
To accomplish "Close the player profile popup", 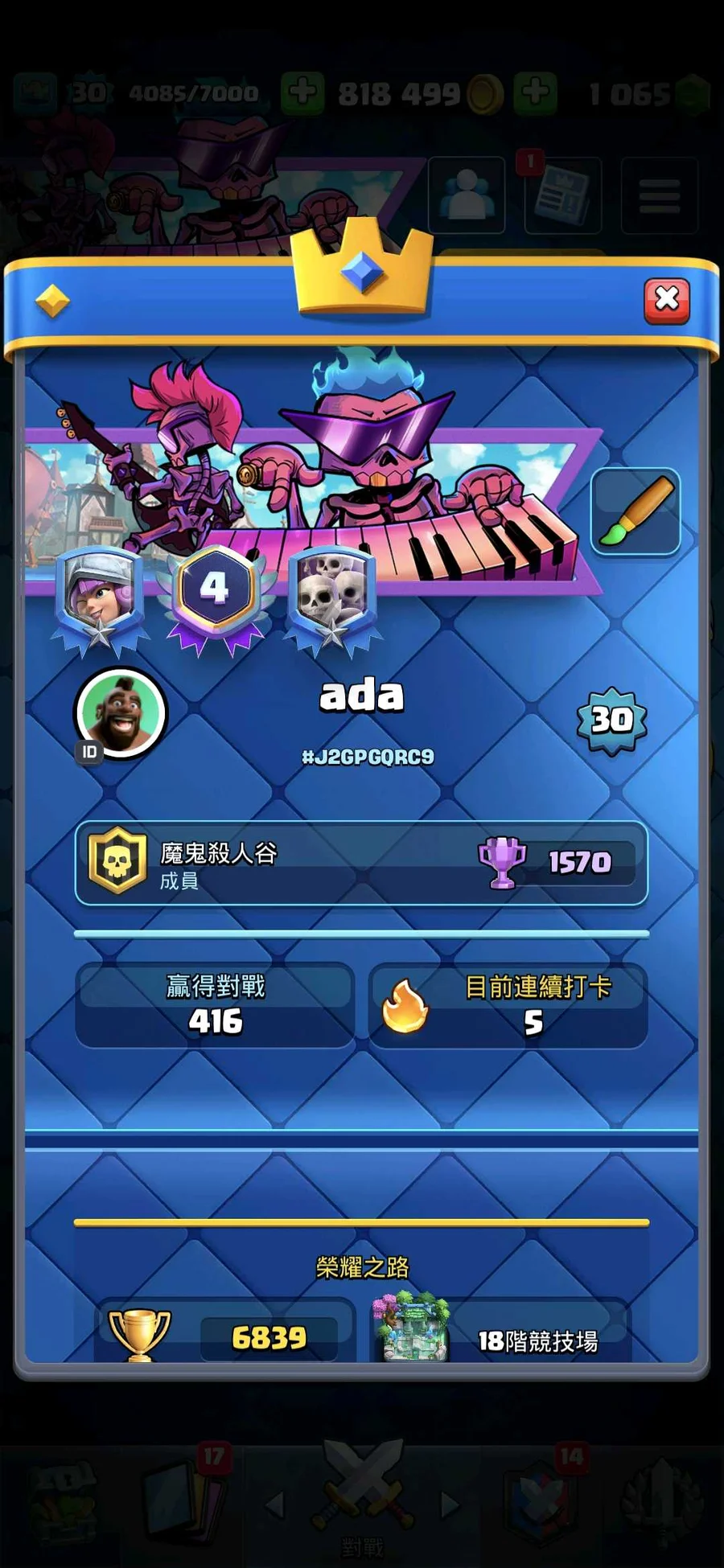I will [x=666, y=300].
